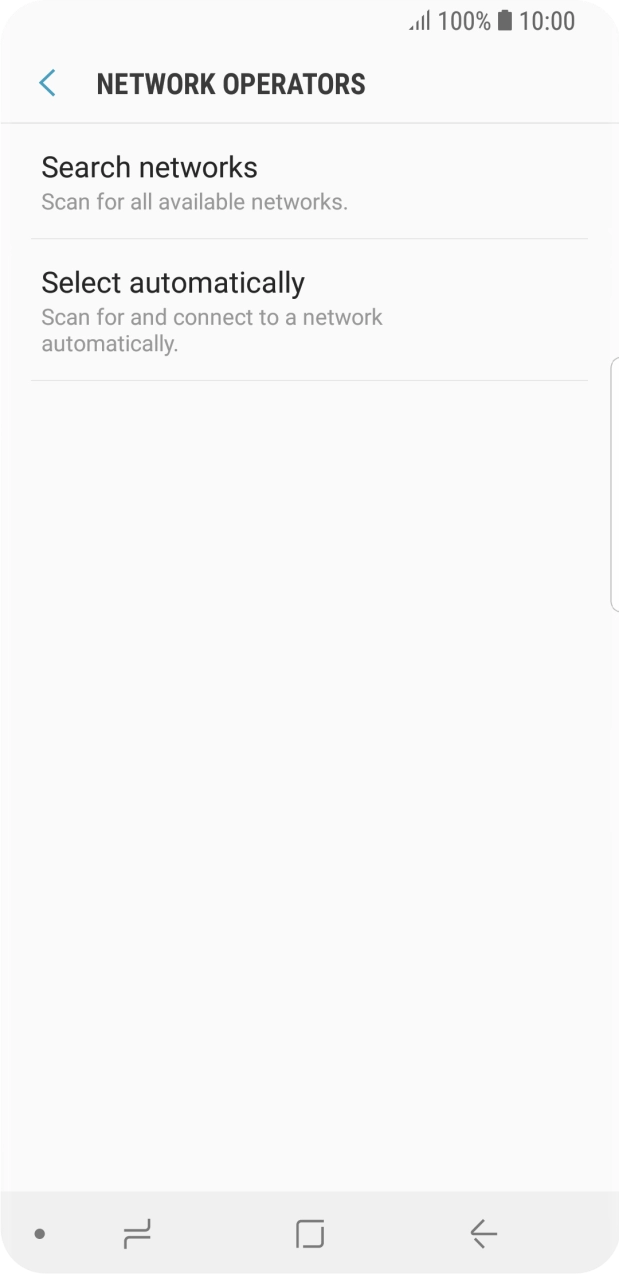Open recent apps from navigation bar
This screenshot has height=1274, width=619.
[x=137, y=1234]
